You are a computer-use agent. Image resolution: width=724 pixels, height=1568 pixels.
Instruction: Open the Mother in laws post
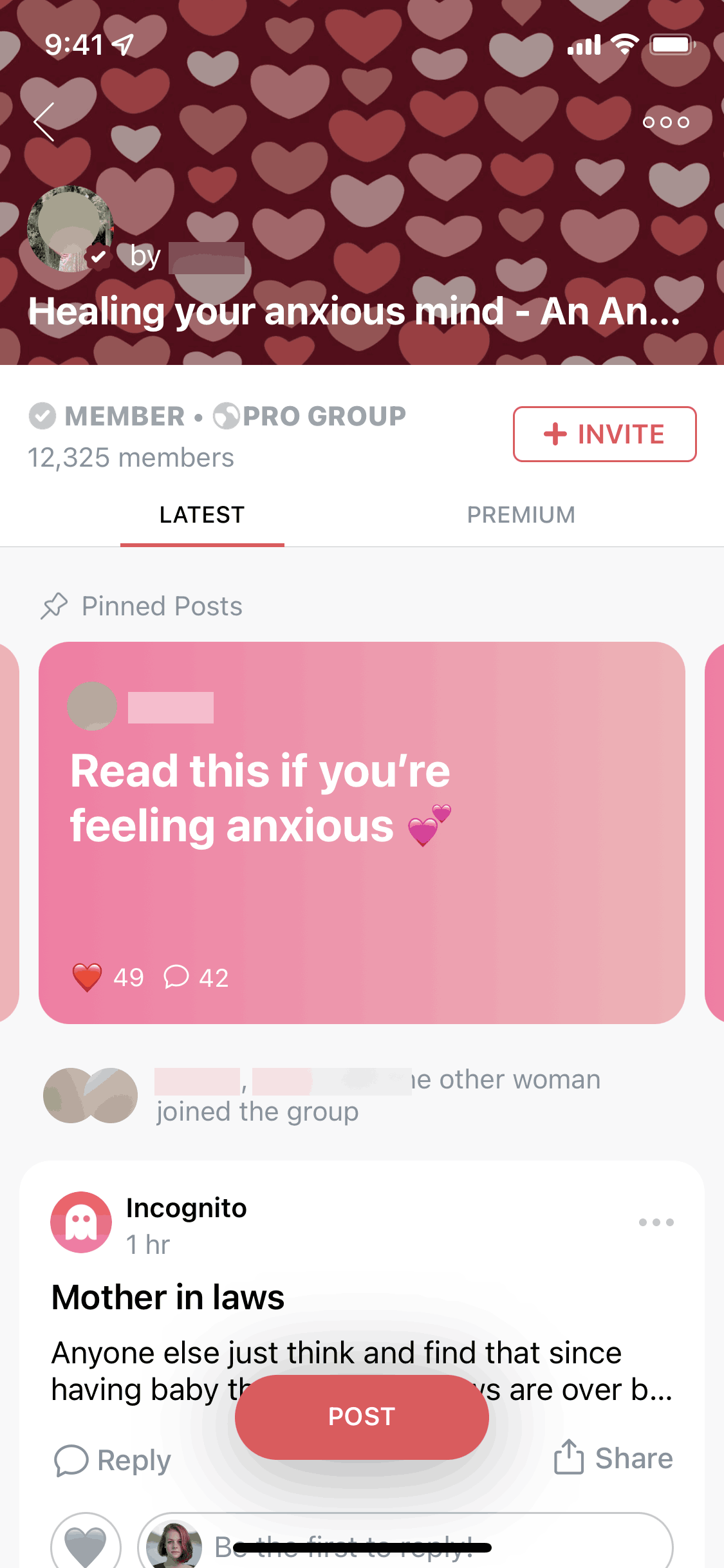coord(168,1296)
